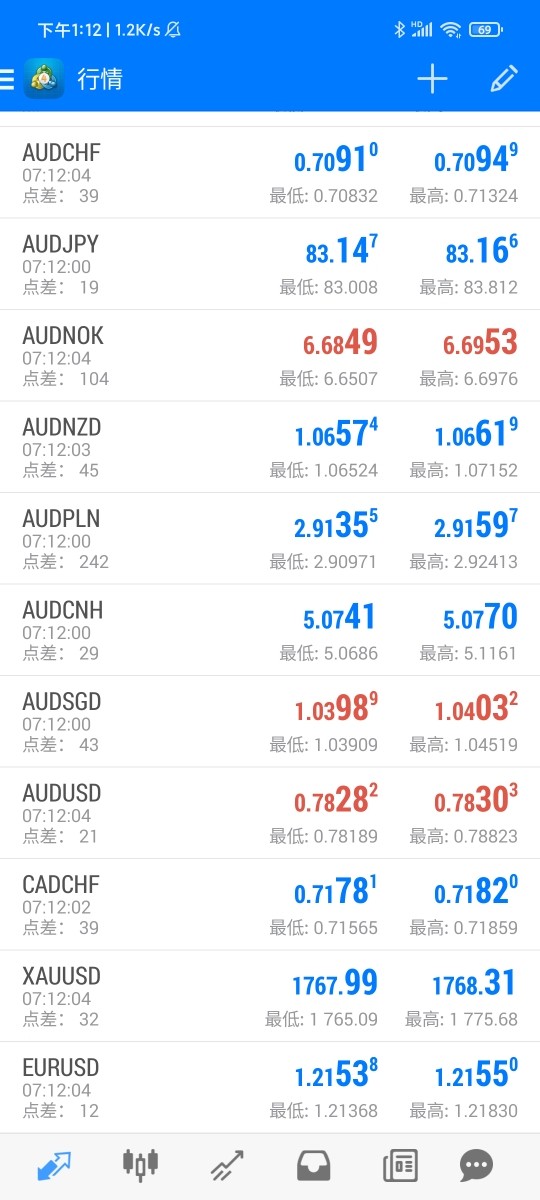
Task: Tap the AUDNZD quote row
Action: coord(270,447)
